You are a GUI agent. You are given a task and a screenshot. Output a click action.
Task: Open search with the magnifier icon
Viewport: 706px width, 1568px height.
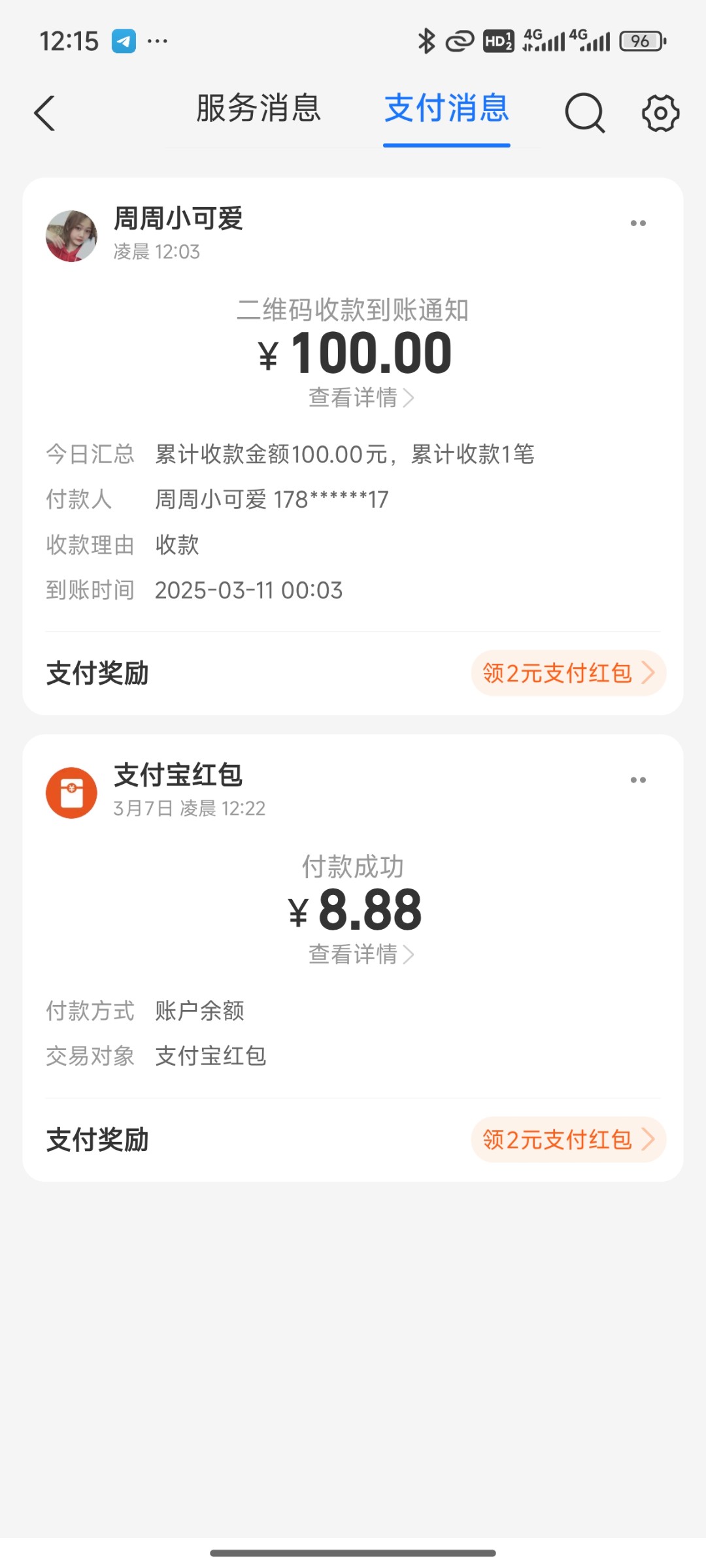584,113
